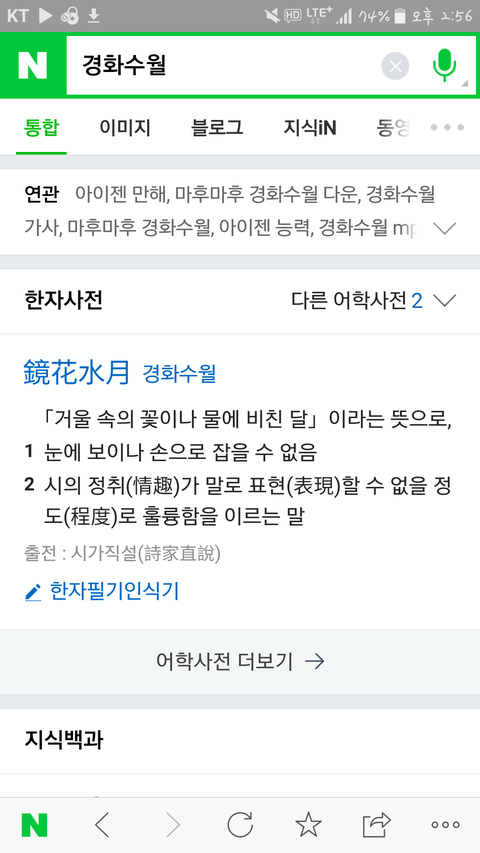Go back to the previous page

(x=102, y=825)
